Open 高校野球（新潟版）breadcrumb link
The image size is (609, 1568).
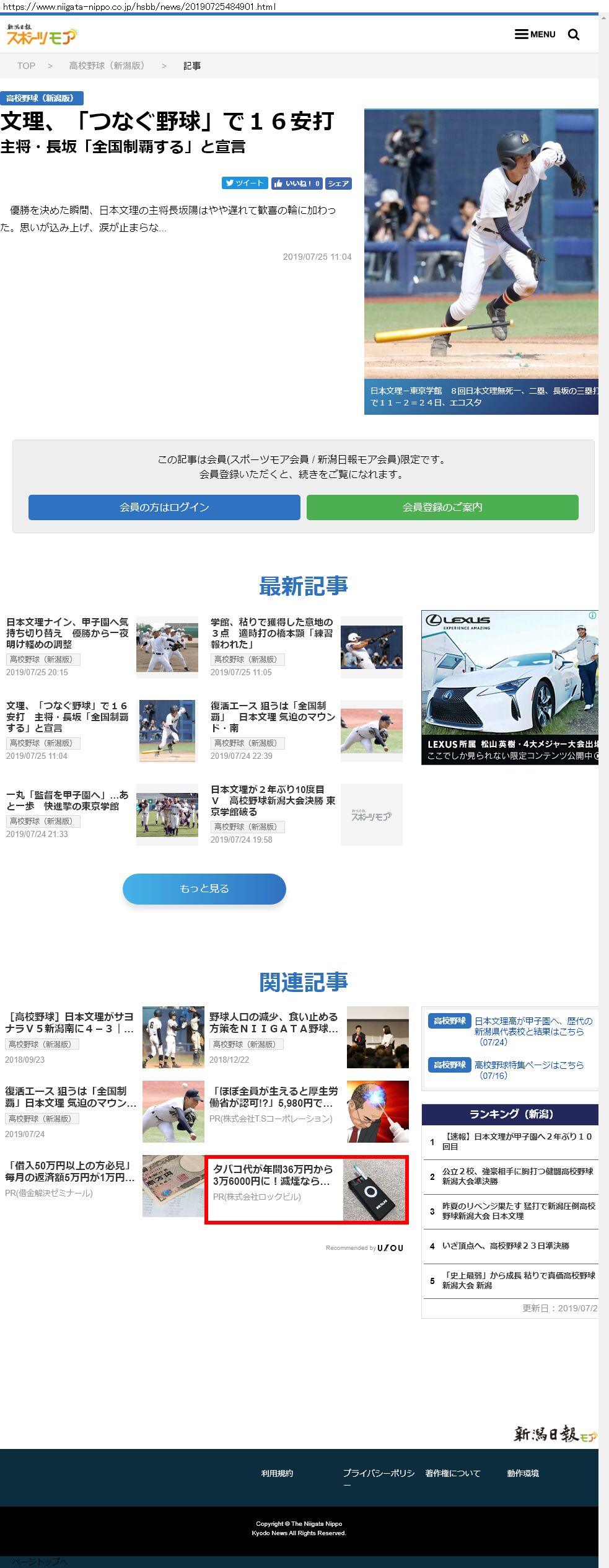coord(107,66)
